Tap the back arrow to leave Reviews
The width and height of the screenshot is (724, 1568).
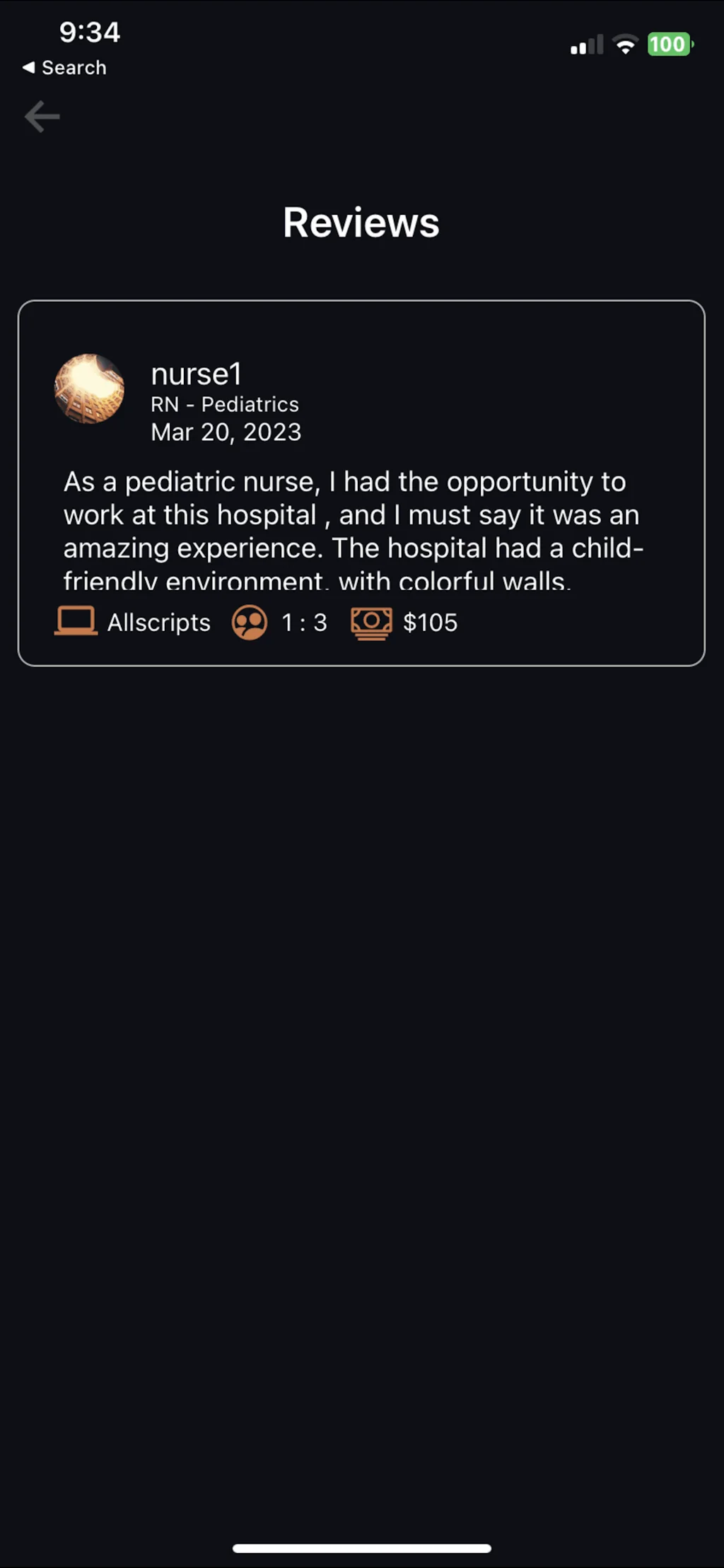(41, 116)
